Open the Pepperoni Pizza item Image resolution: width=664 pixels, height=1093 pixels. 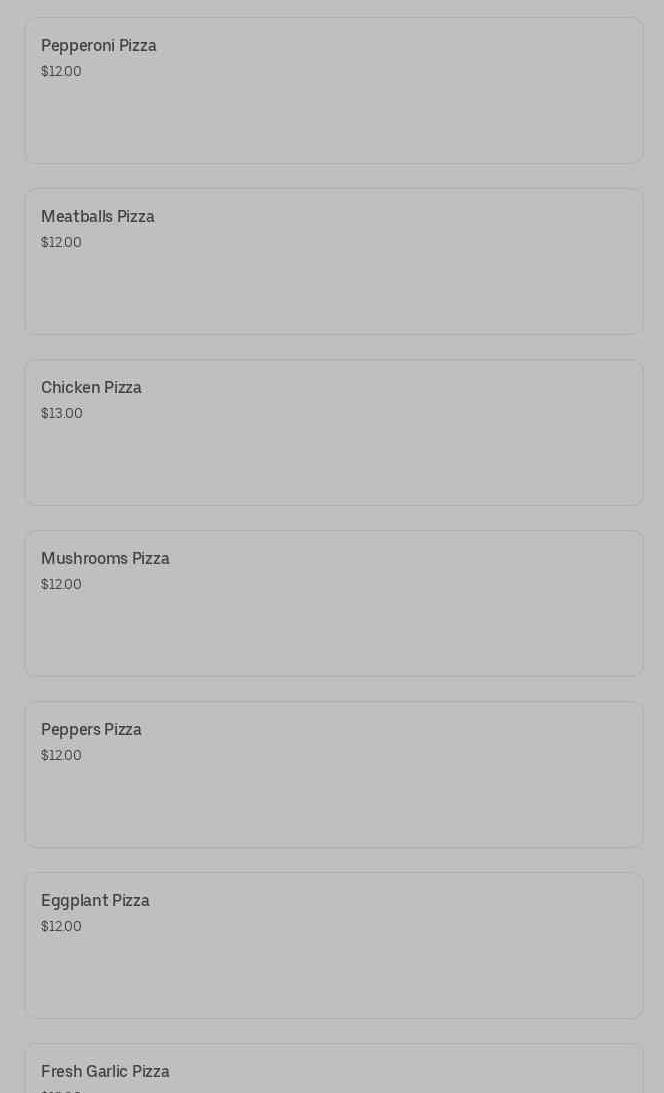click(333, 90)
